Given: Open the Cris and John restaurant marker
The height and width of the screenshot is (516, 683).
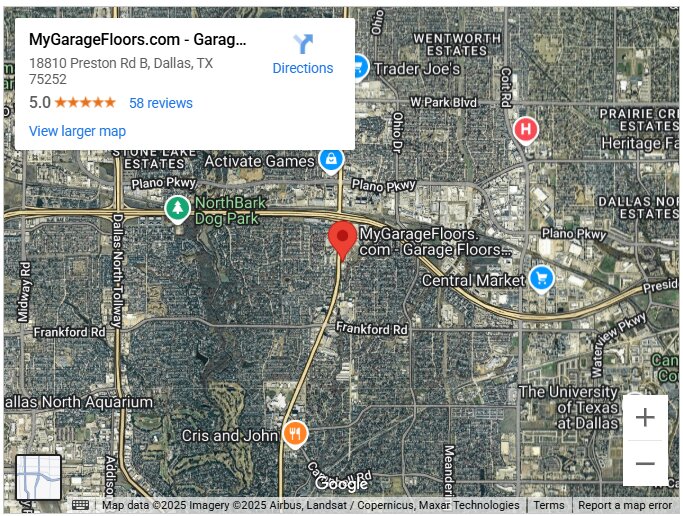Looking at the screenshot, I should 294,434.
